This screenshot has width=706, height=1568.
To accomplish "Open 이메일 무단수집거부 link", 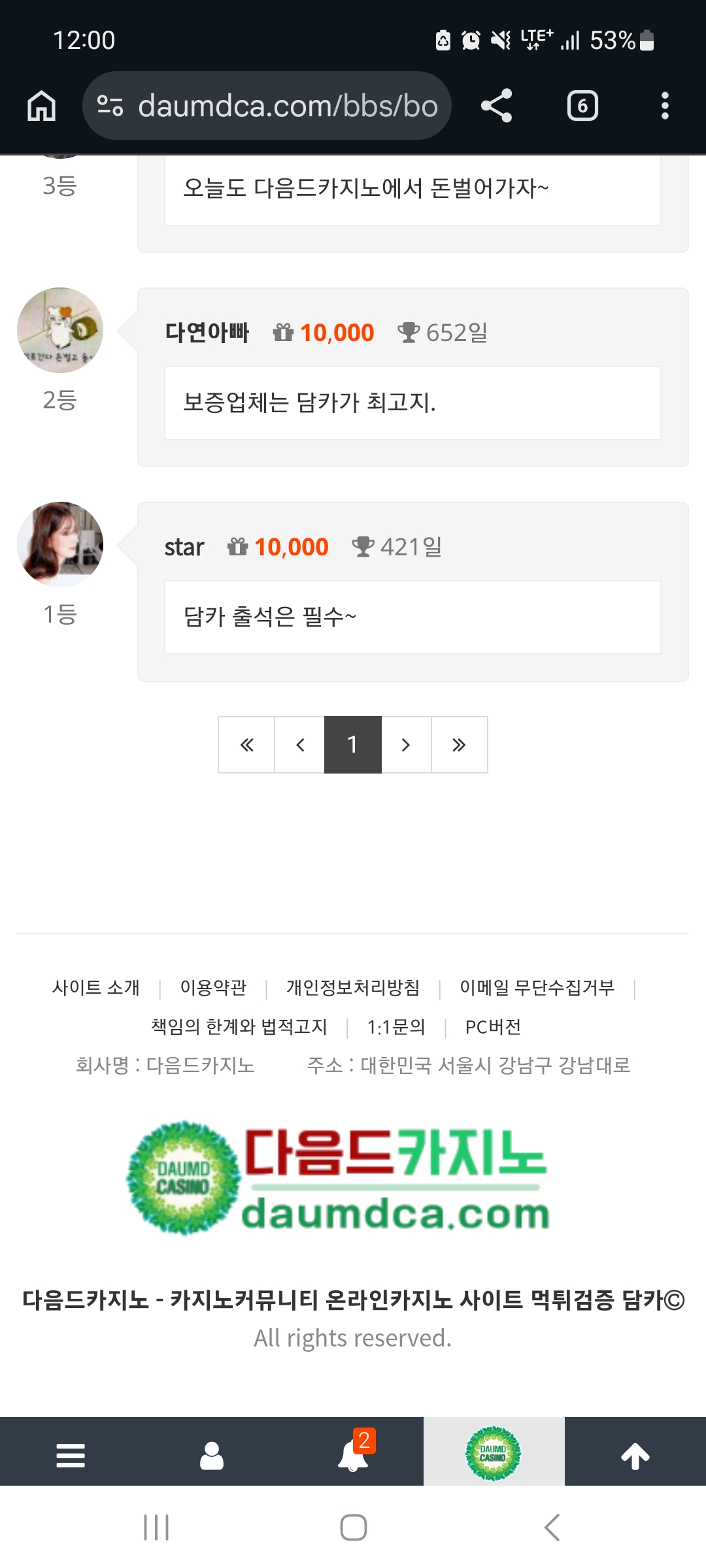I will click(537, 987).
